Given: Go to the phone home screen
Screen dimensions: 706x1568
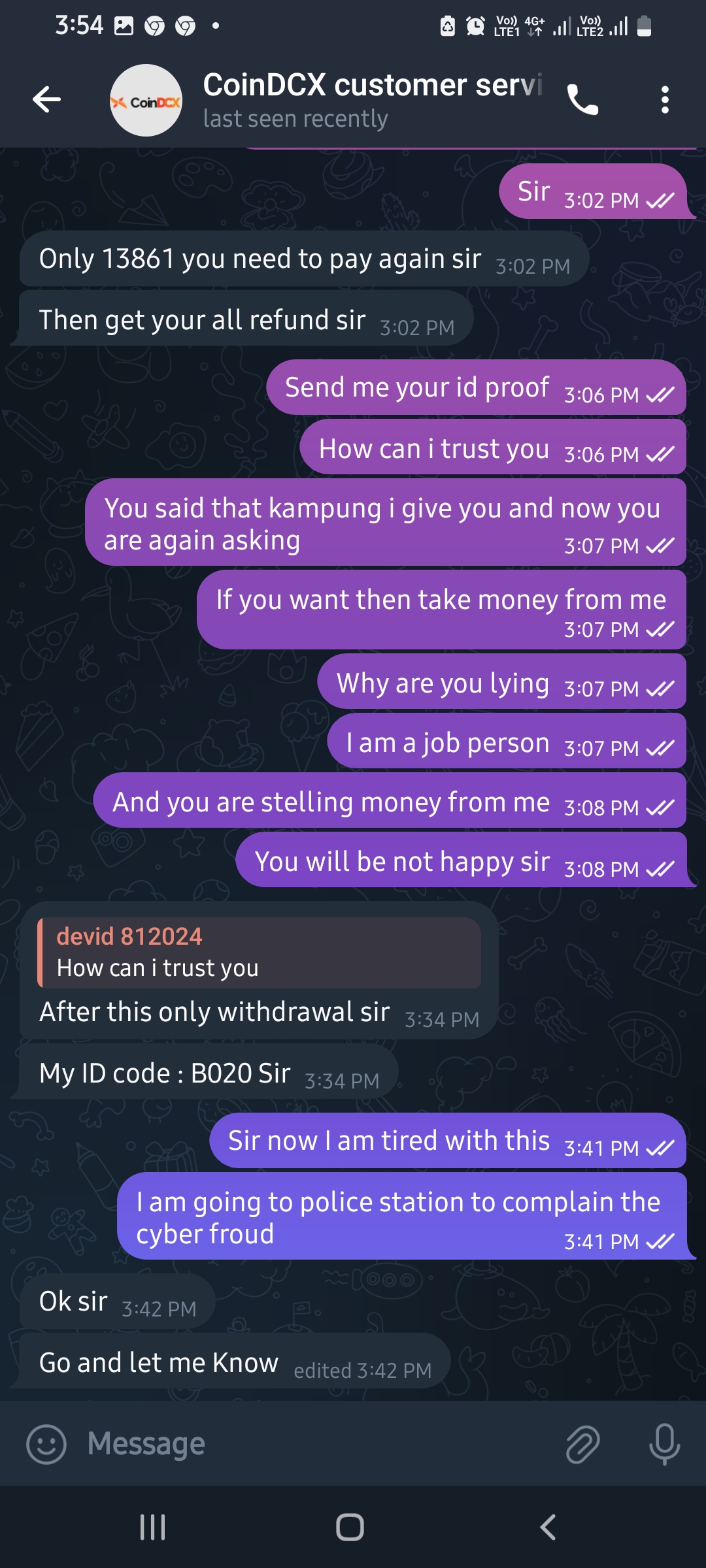Looking at the screenshot, I should pos(350,1527).
